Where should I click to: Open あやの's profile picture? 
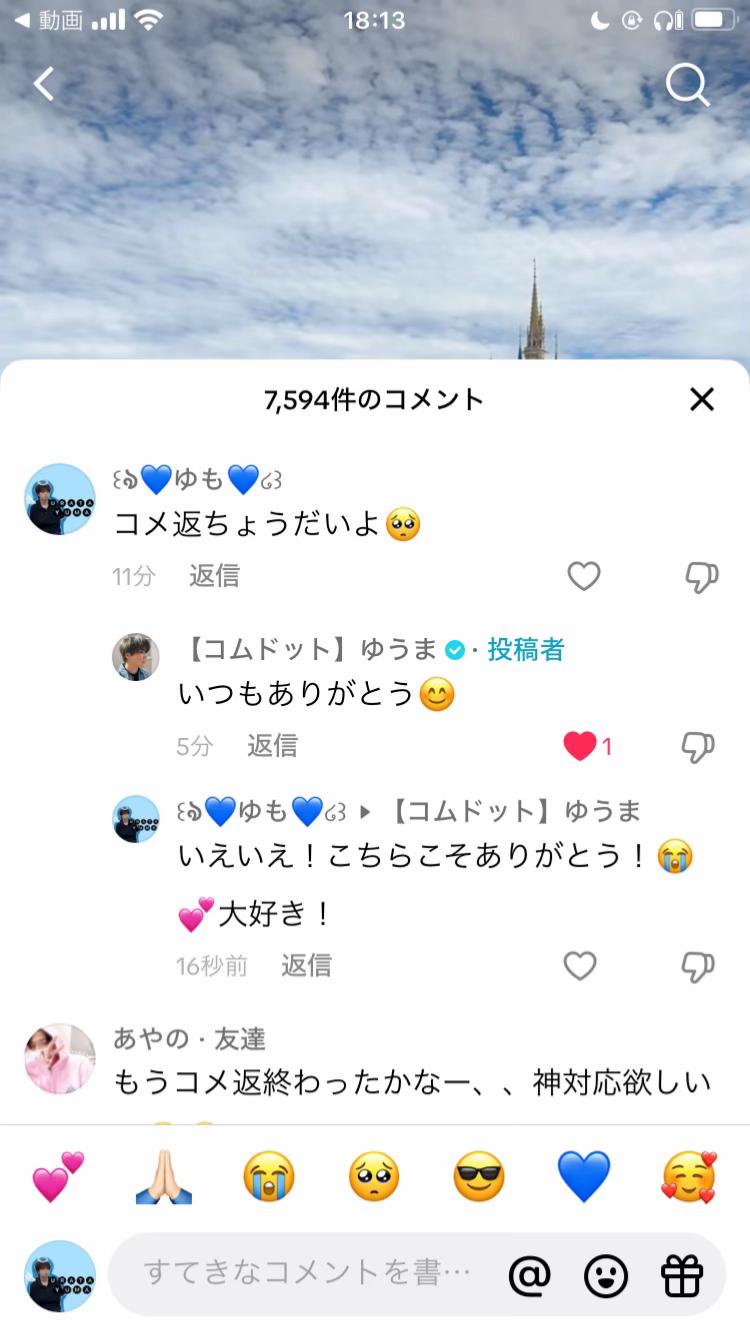(x=60, y=1059)
